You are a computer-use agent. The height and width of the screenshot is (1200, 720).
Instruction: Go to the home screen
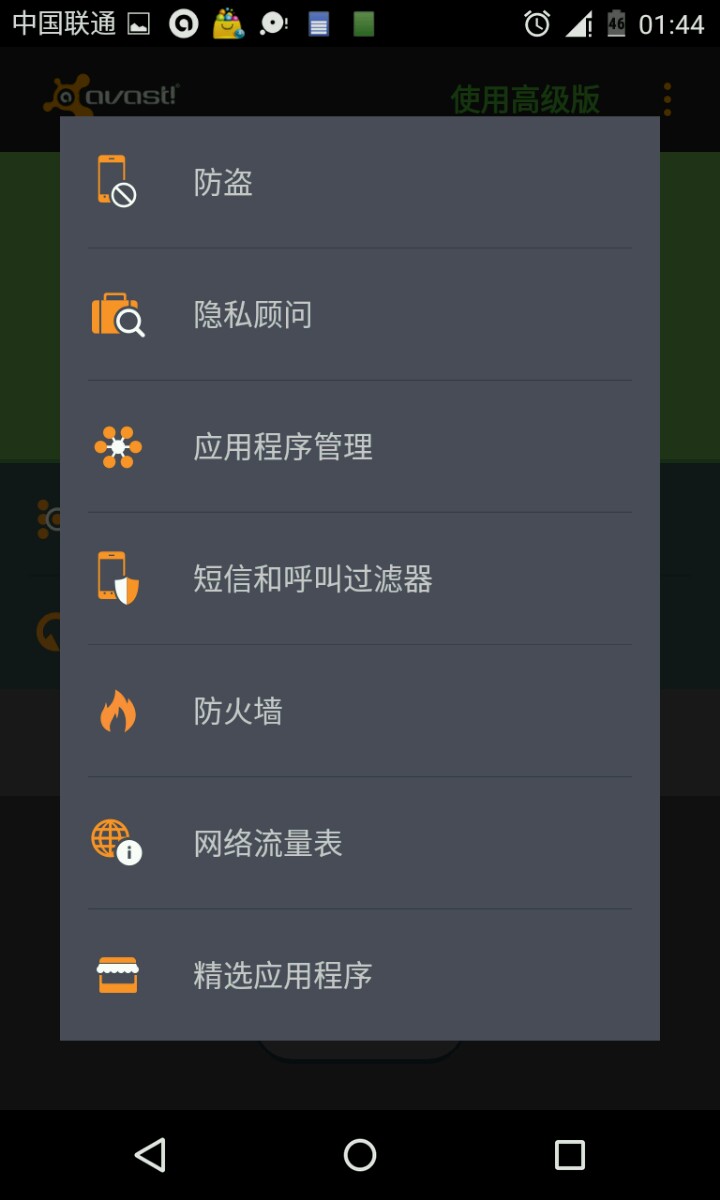(360, 1155)
